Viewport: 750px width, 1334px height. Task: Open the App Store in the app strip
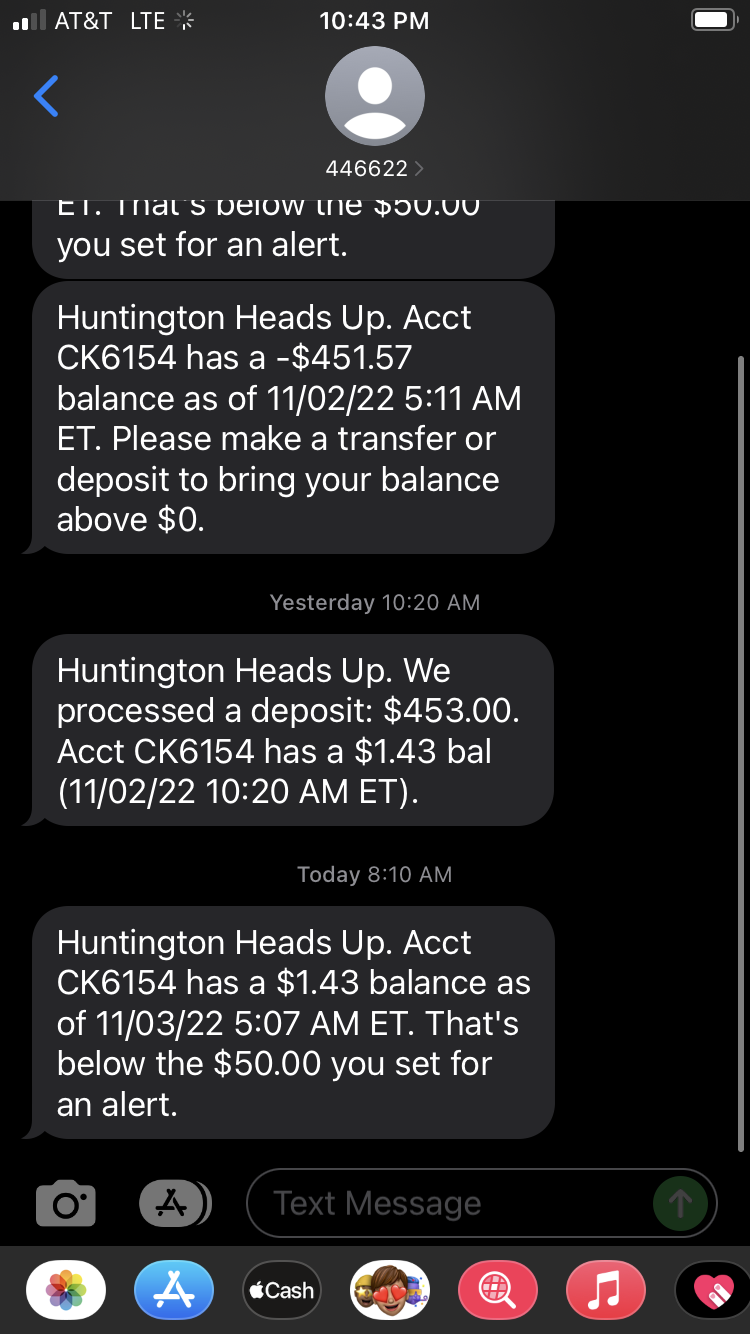click(x=174, y=1290)
